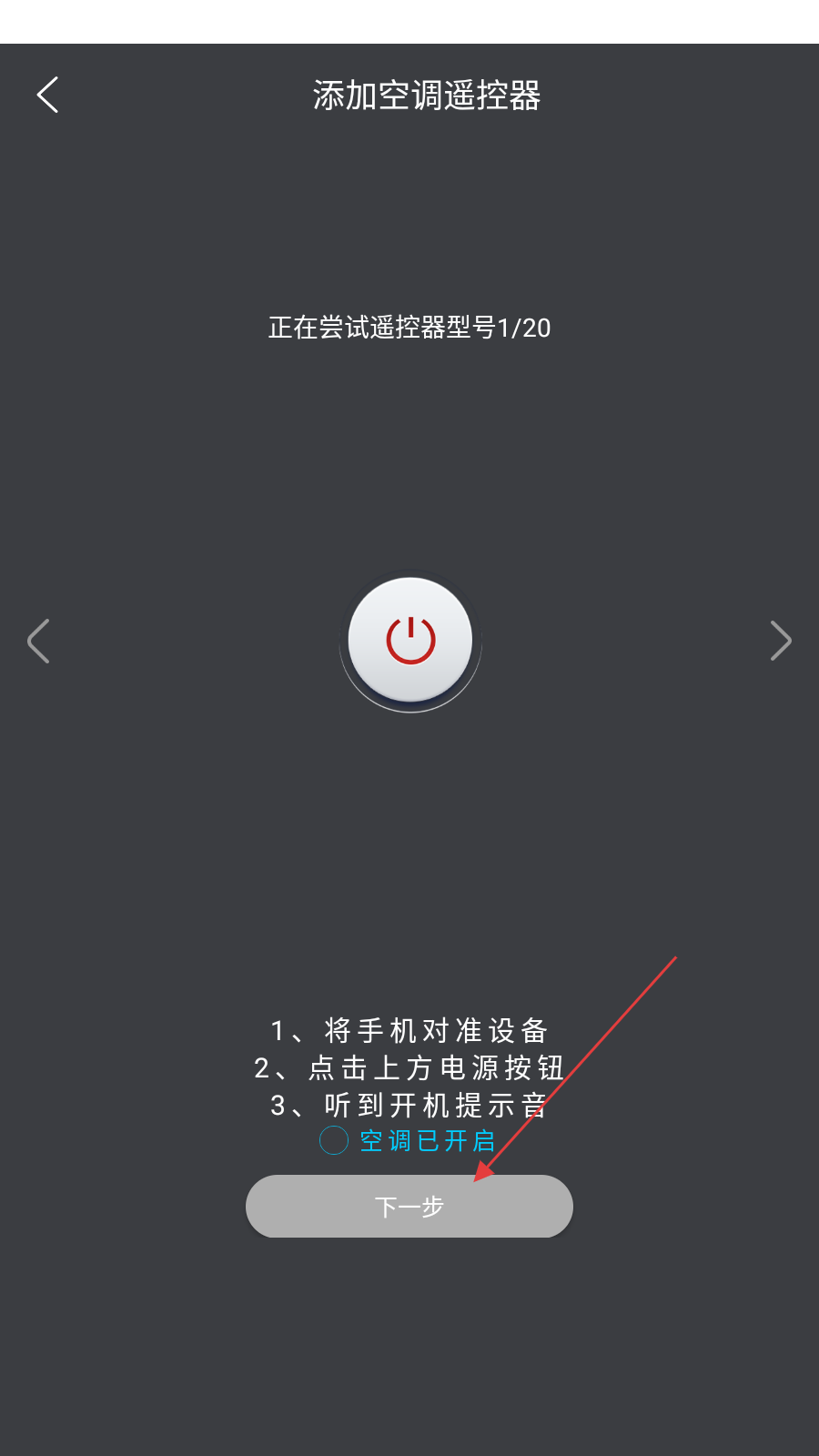Tap the 下一步 button
The height and width of the screenshot is (1456, 819).
click(x=409, y=1207)
